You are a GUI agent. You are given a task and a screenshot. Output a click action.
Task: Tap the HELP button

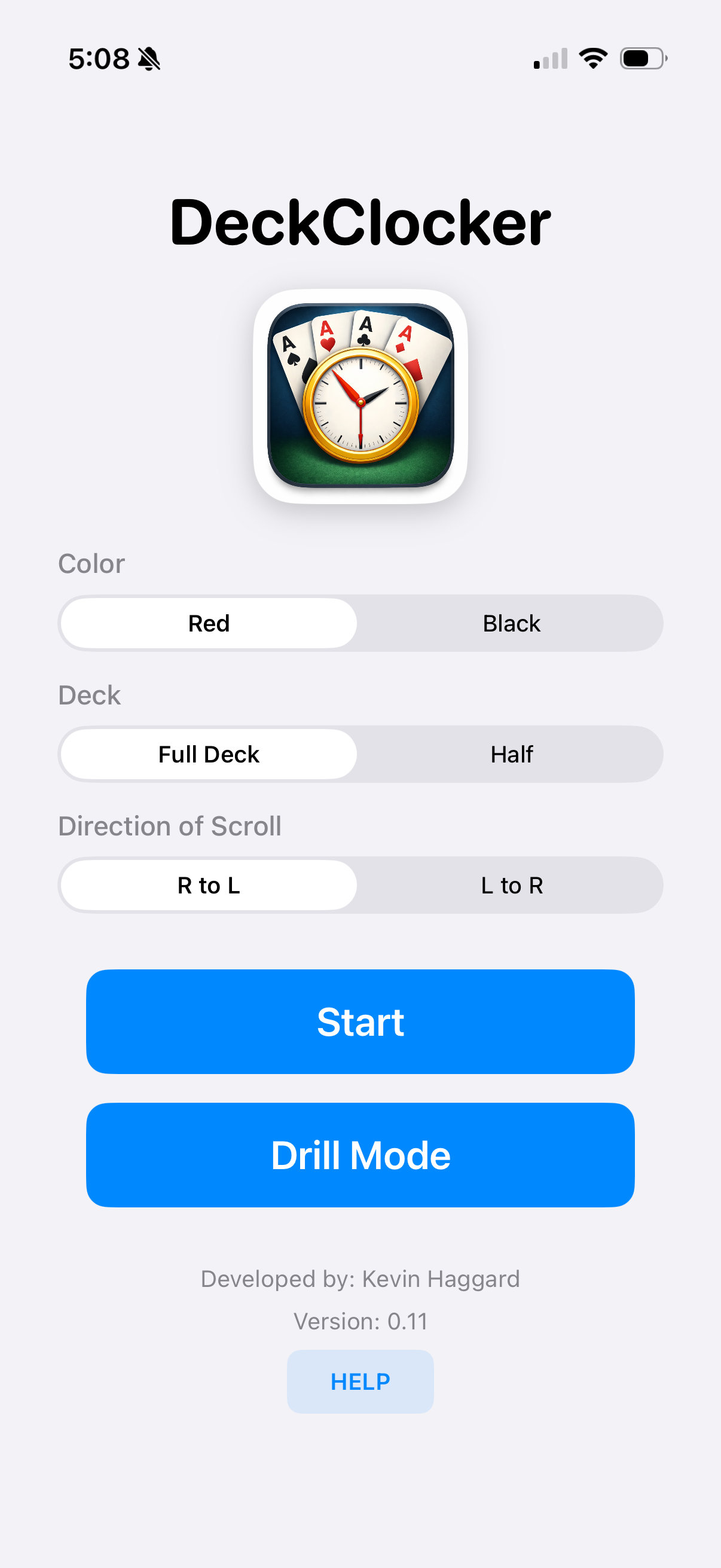(x=360, y=1382)
